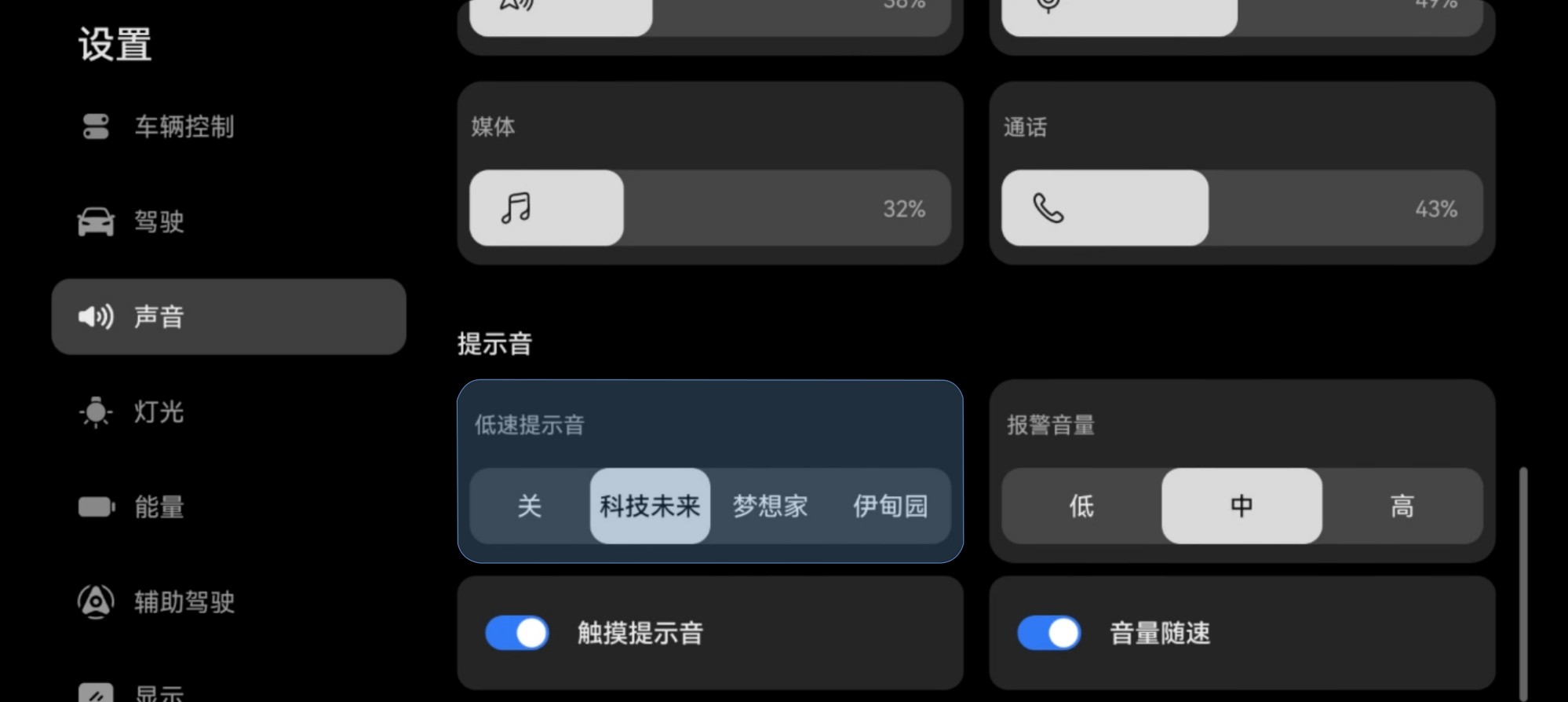Tap the 通话 volume slider

click(x=1242, y=208)
